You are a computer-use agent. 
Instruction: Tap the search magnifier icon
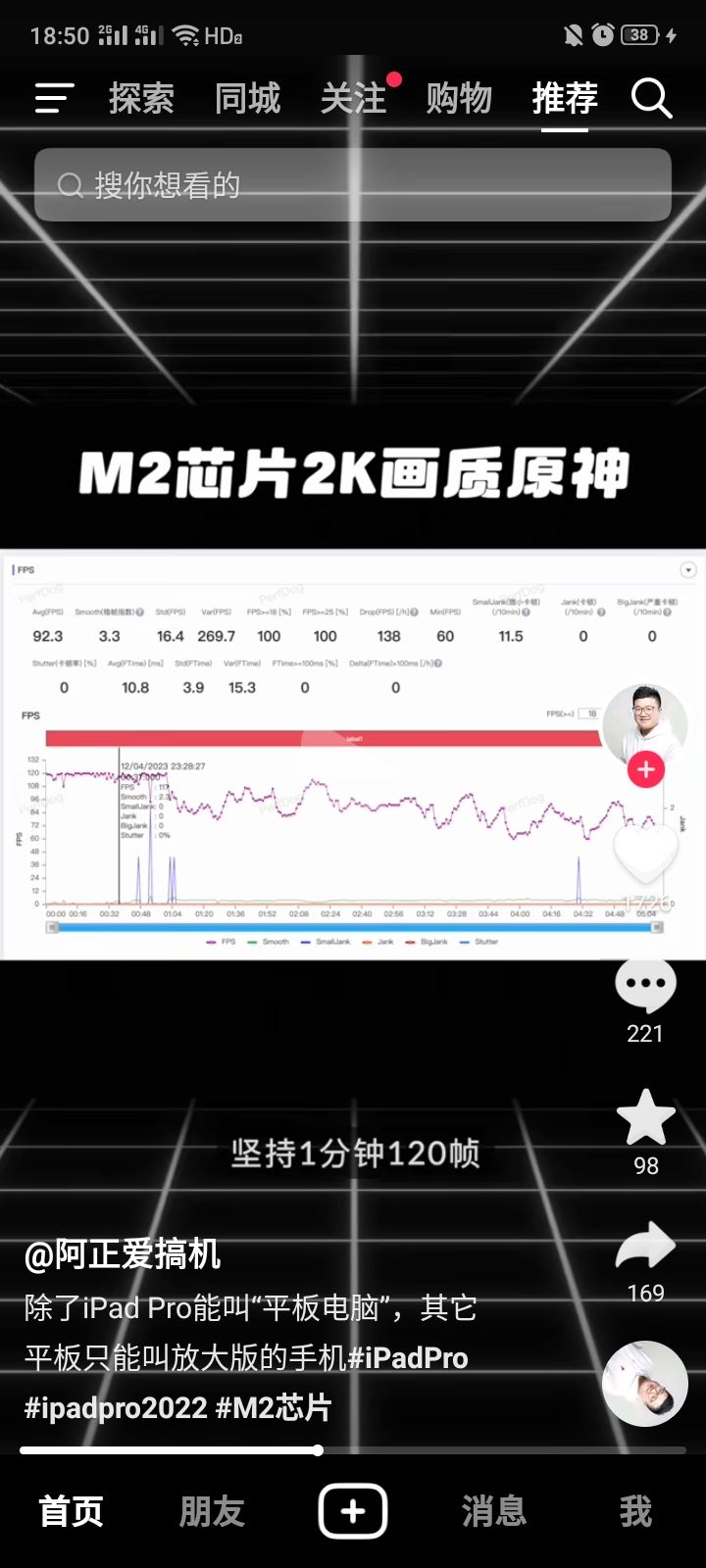tap(651, 98)
